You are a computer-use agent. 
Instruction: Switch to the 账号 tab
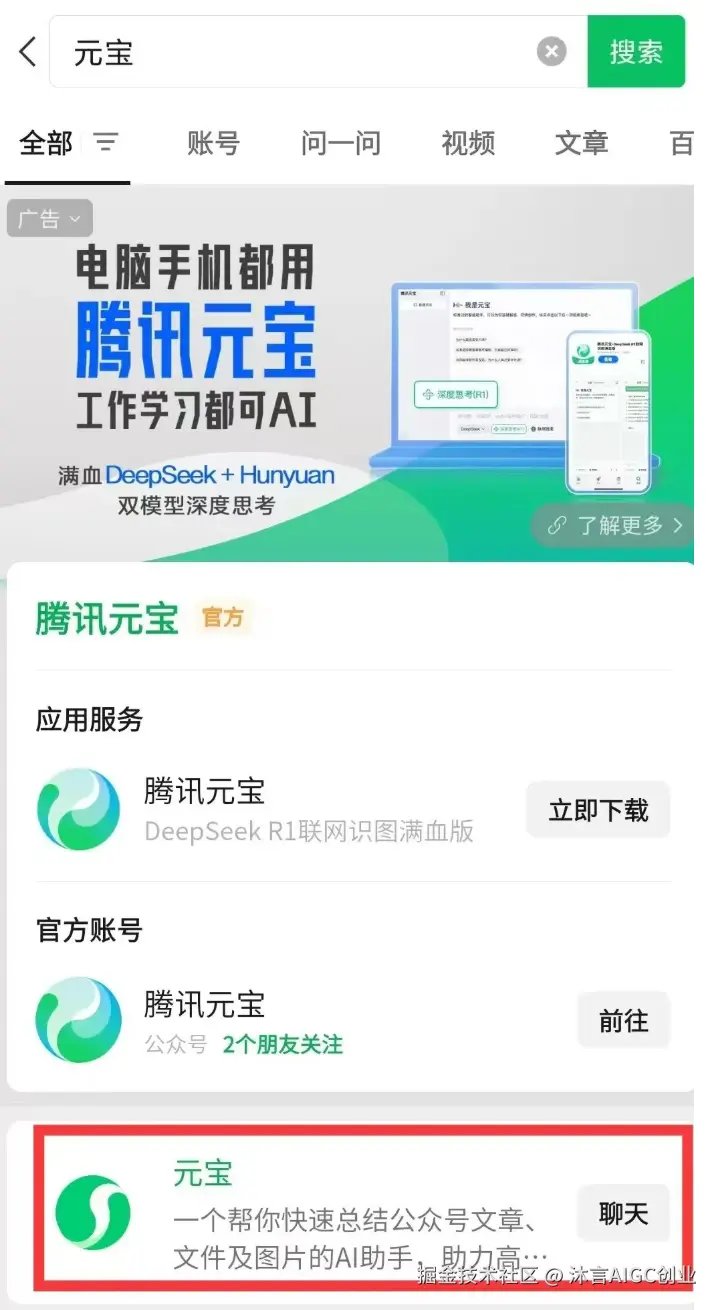[213, 143]
